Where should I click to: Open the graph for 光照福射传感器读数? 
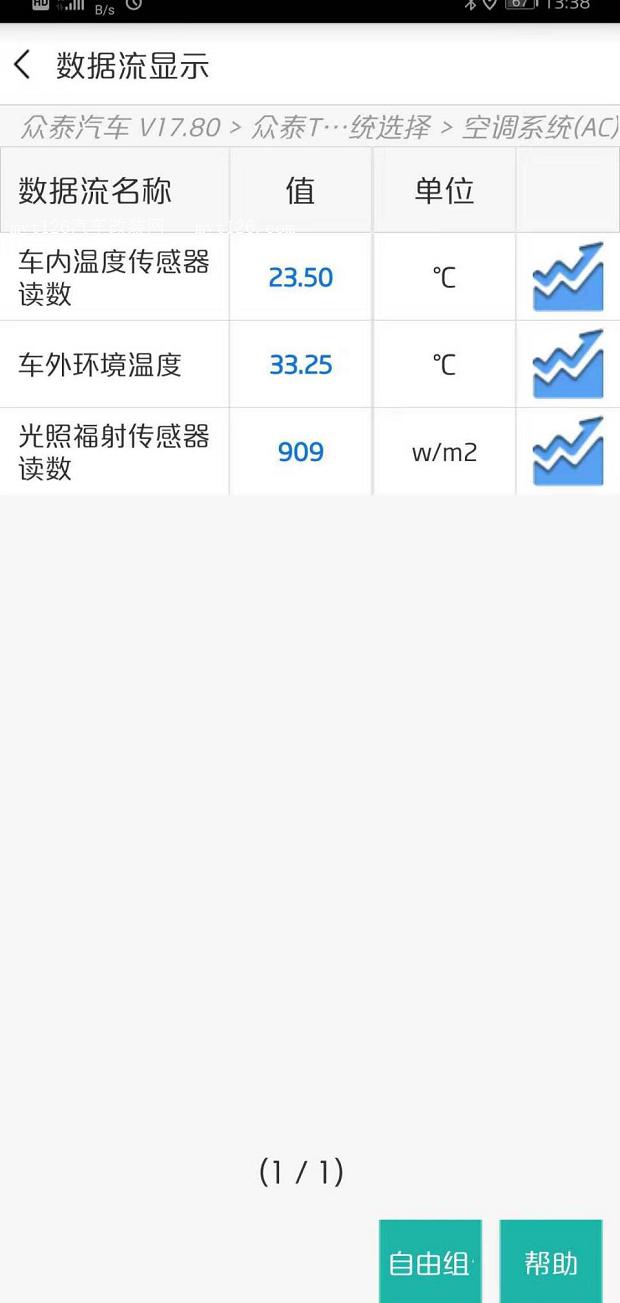(x=568, y=451)
